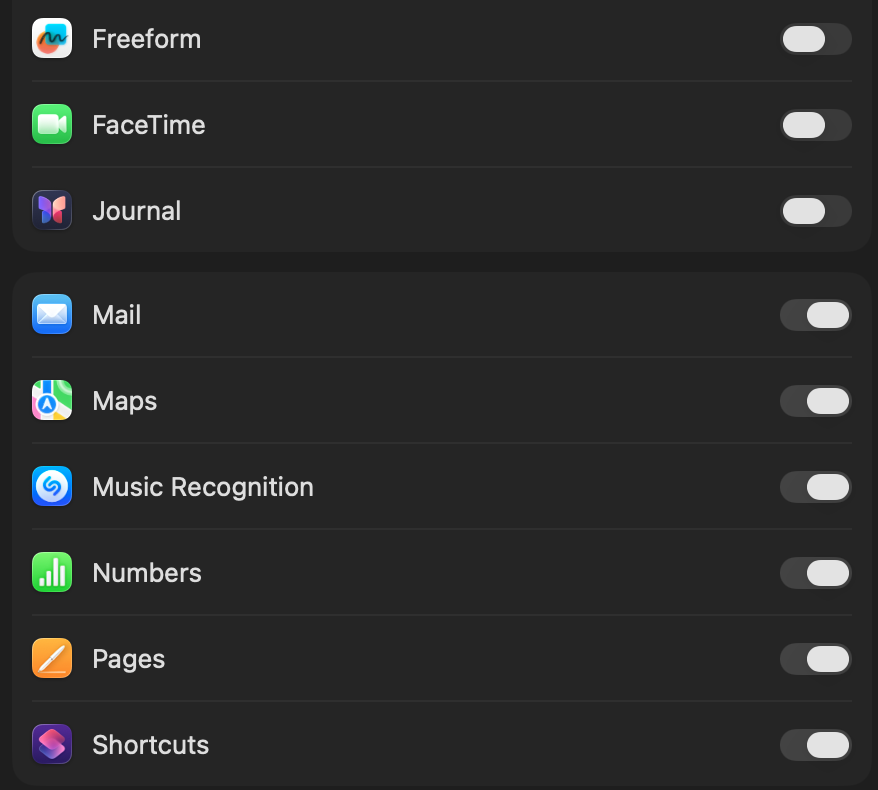The width and height of the screenshot is (878, 790).
Task: Toggle the Freeform switch
Action: [x=815, y=39]
